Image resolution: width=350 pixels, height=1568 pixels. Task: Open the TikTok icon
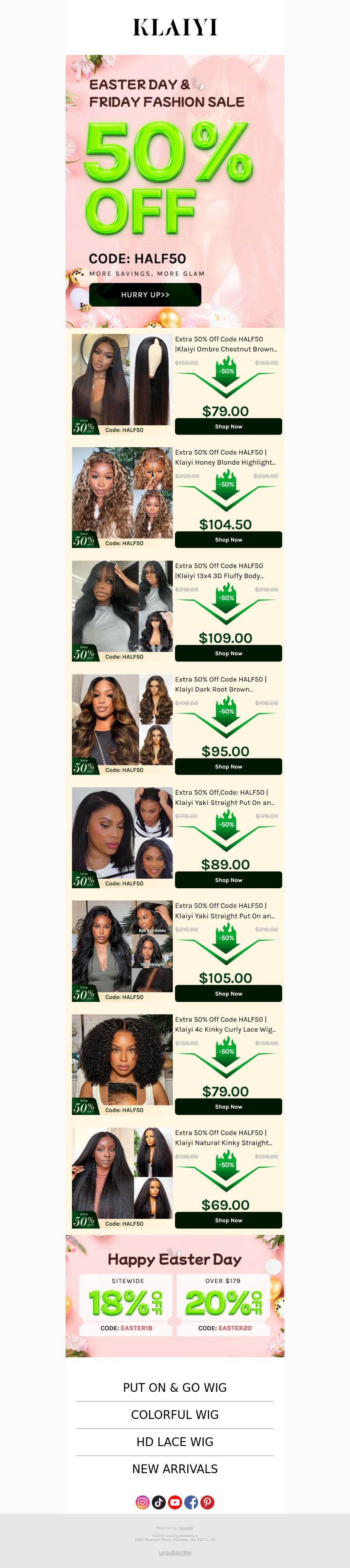(x=159, y=1502)
